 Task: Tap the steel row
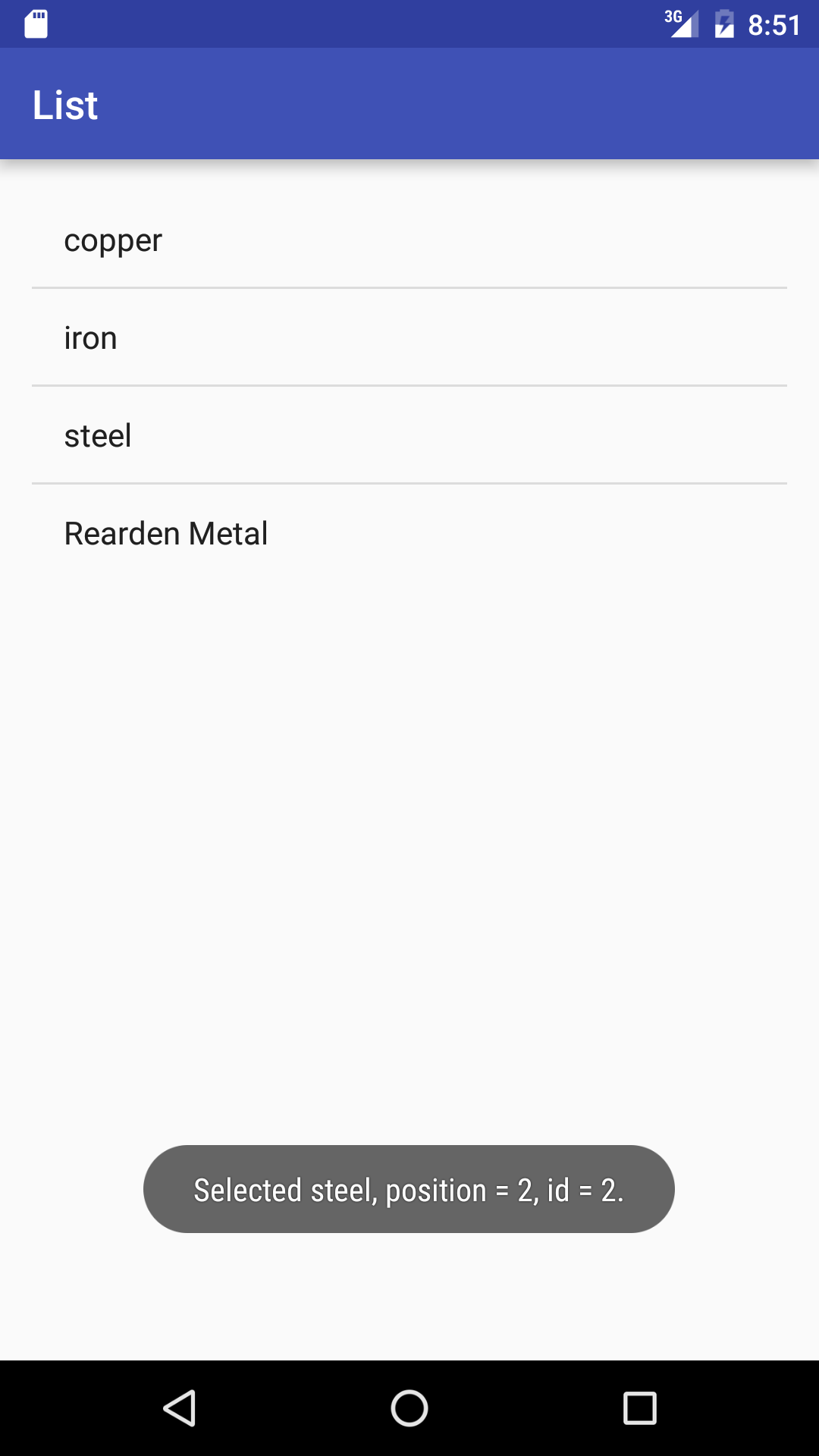point(409,435)
